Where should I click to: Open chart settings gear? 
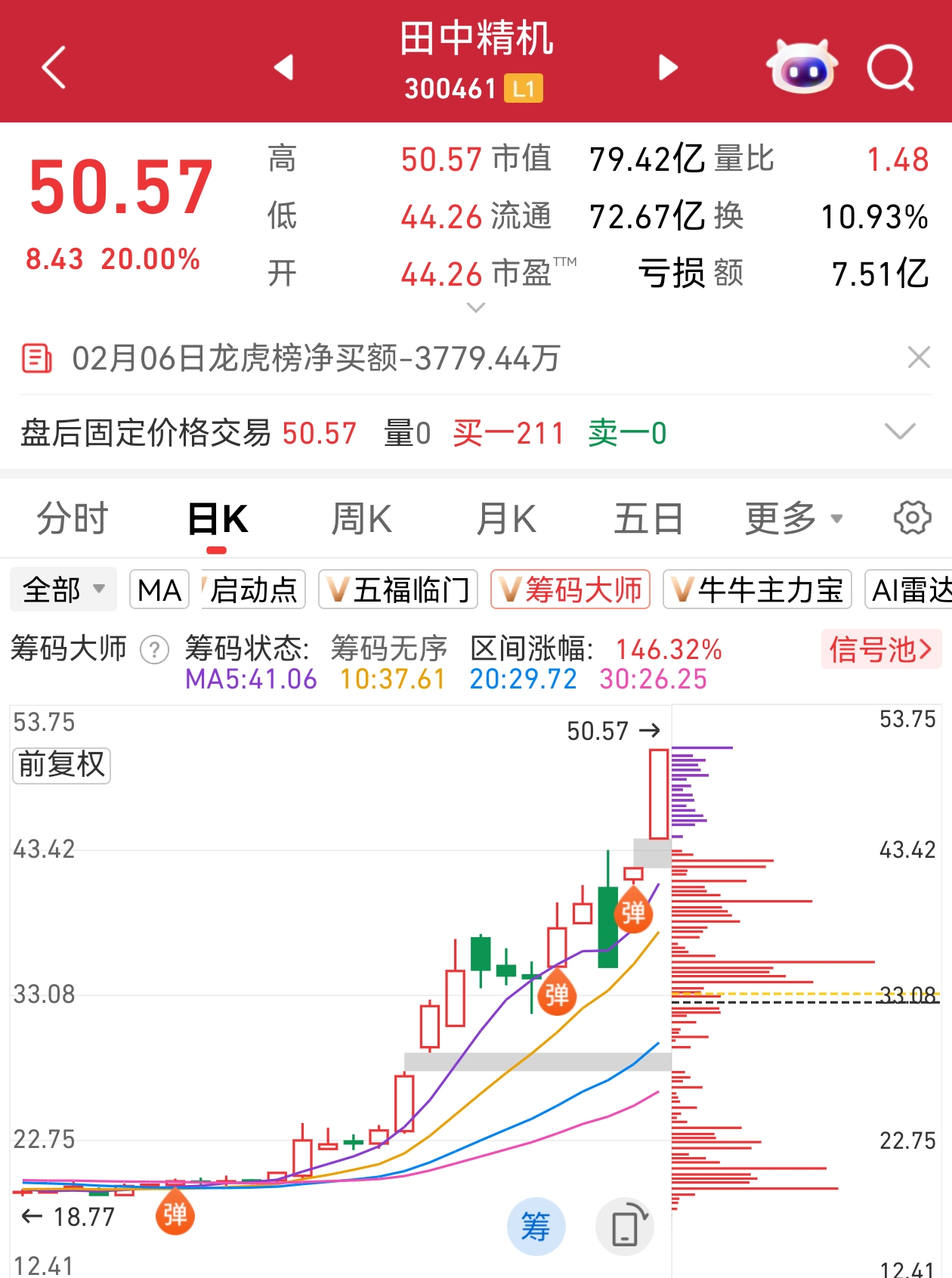point(912,518)
